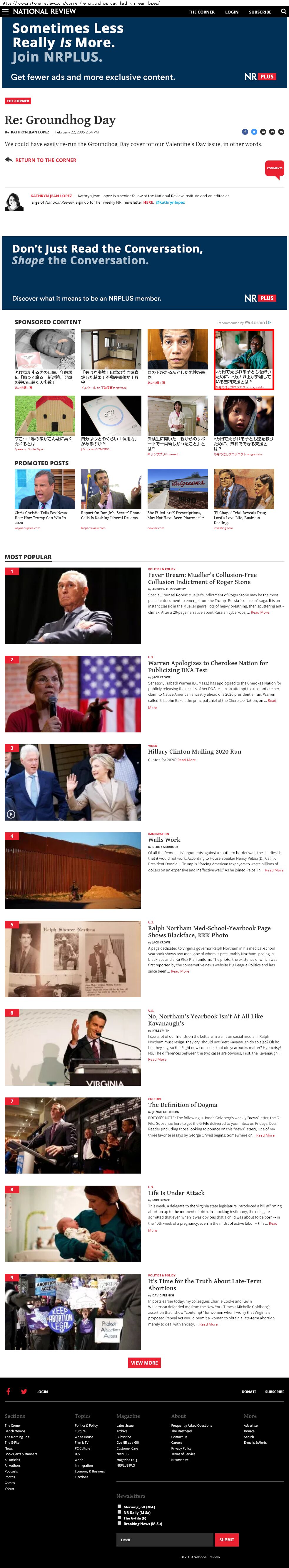This screenshot has width=289, height=1568.
Task: Open The Corner in the top bar
Action: (x=201, y=12)
